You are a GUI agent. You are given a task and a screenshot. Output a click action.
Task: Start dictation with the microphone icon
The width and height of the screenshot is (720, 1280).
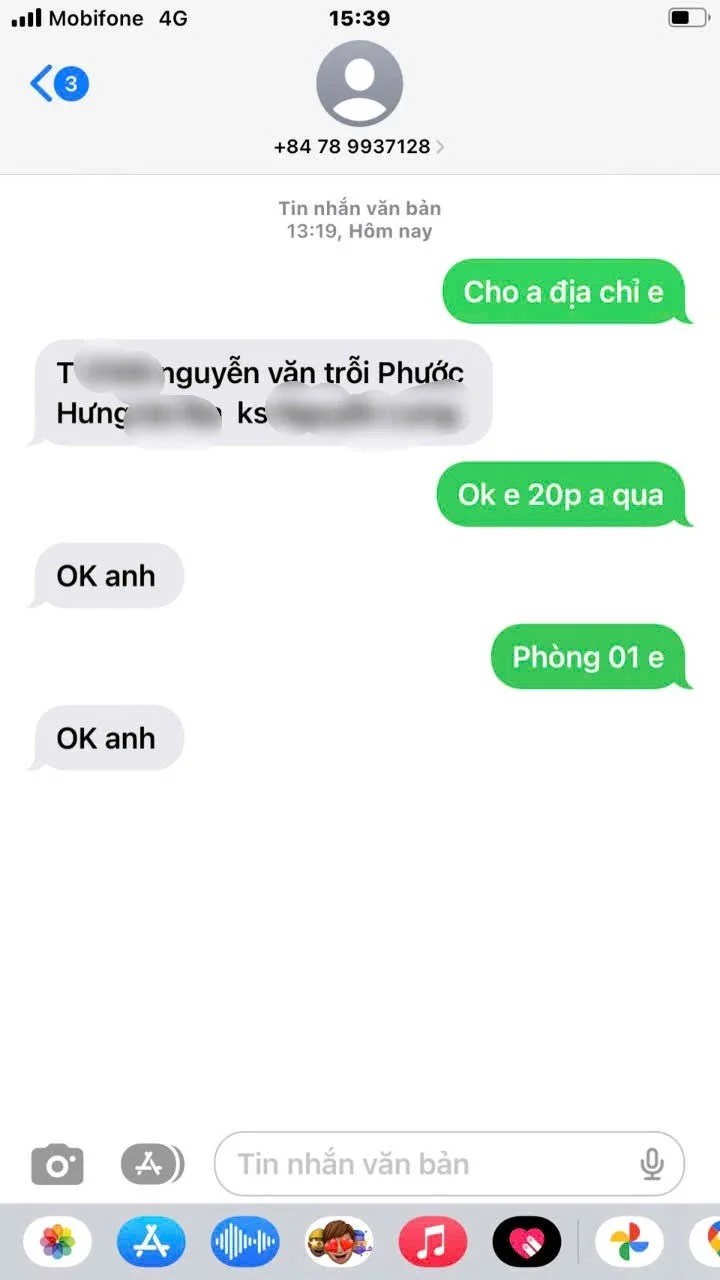pyautogui.click(x=652, y=1164)
